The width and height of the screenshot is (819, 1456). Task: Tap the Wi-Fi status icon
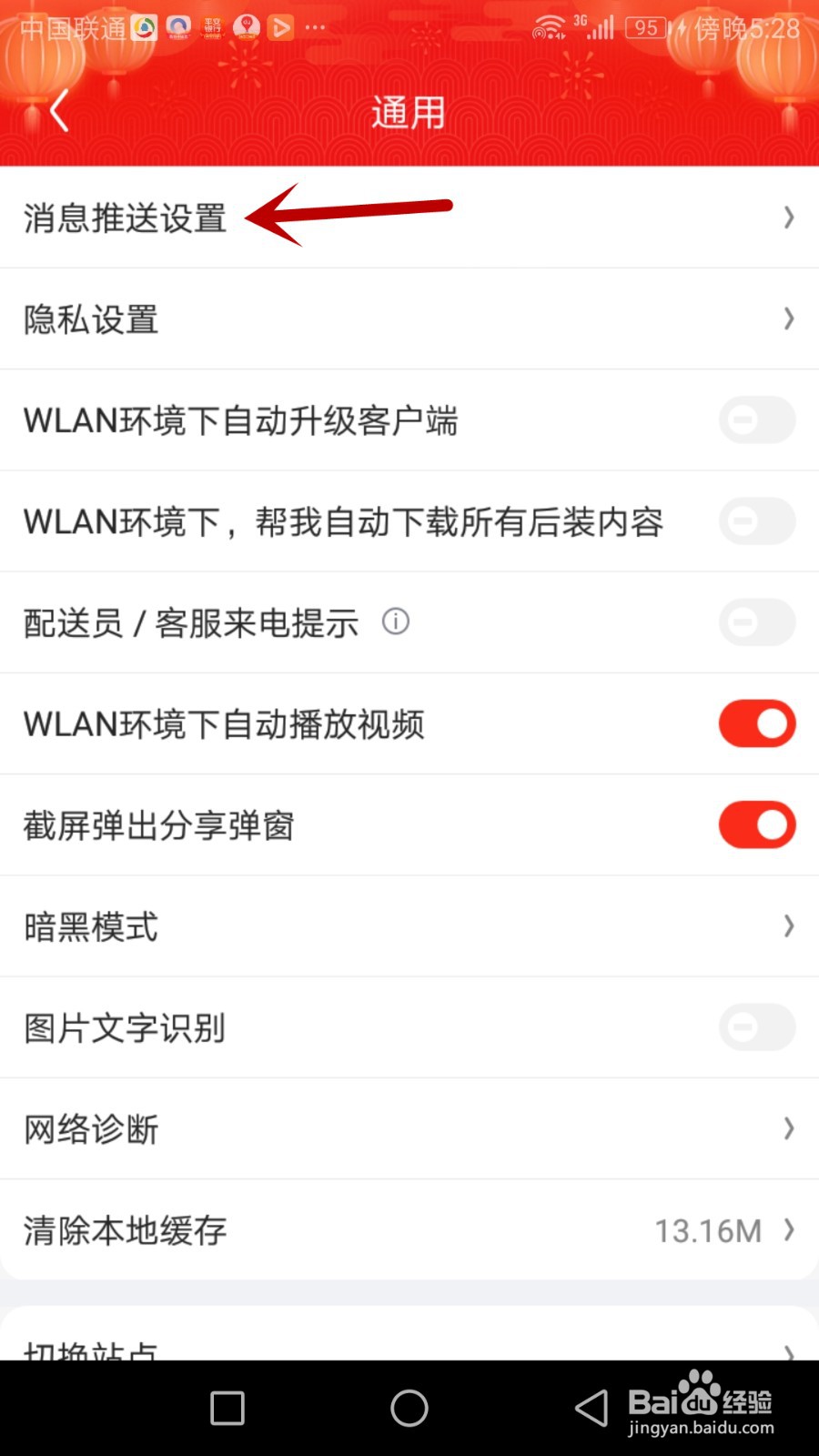click(547, 27)
